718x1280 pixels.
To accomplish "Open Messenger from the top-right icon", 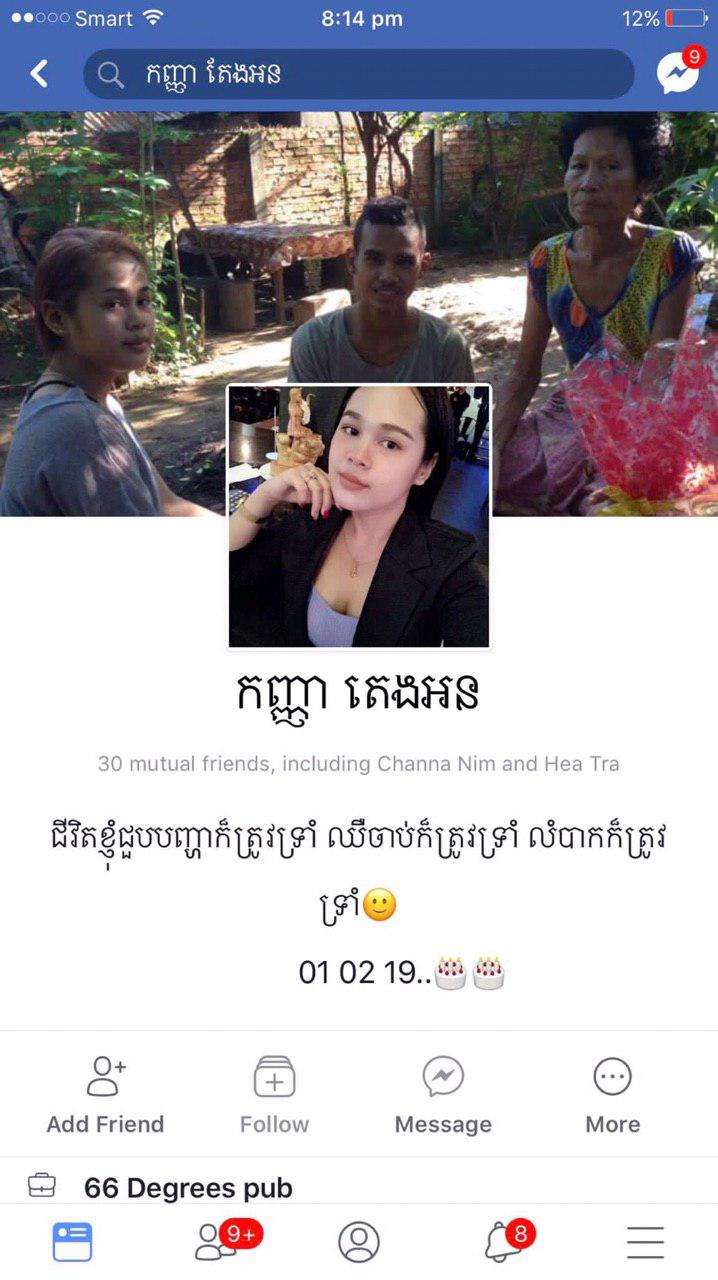I will click(x=678, y=74).
